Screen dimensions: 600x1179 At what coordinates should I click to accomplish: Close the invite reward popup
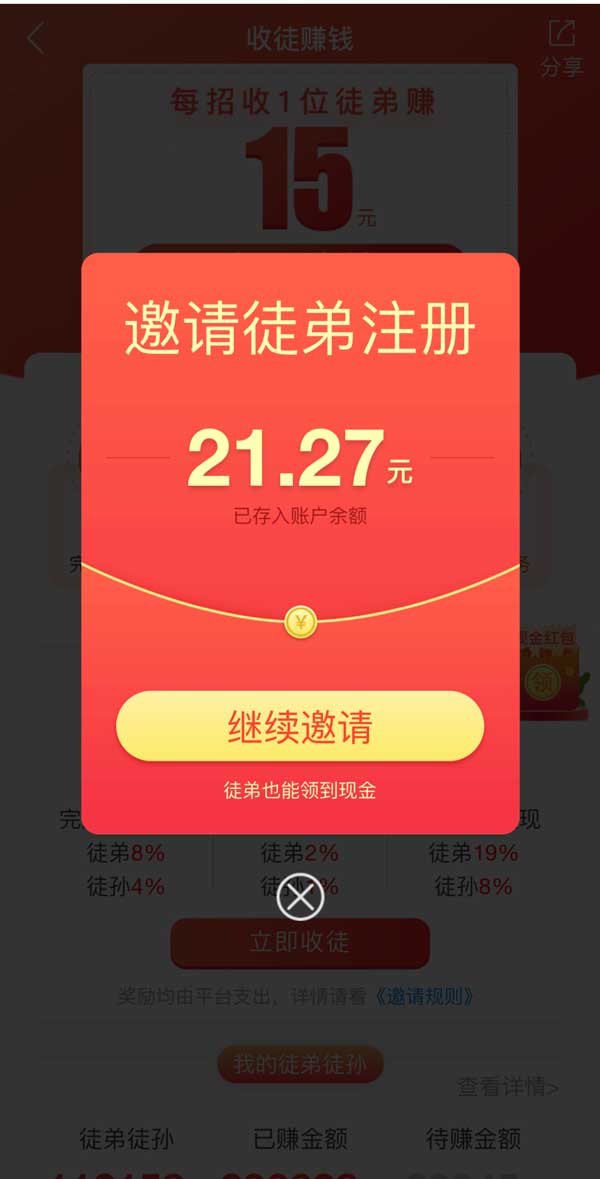point(300,896)
